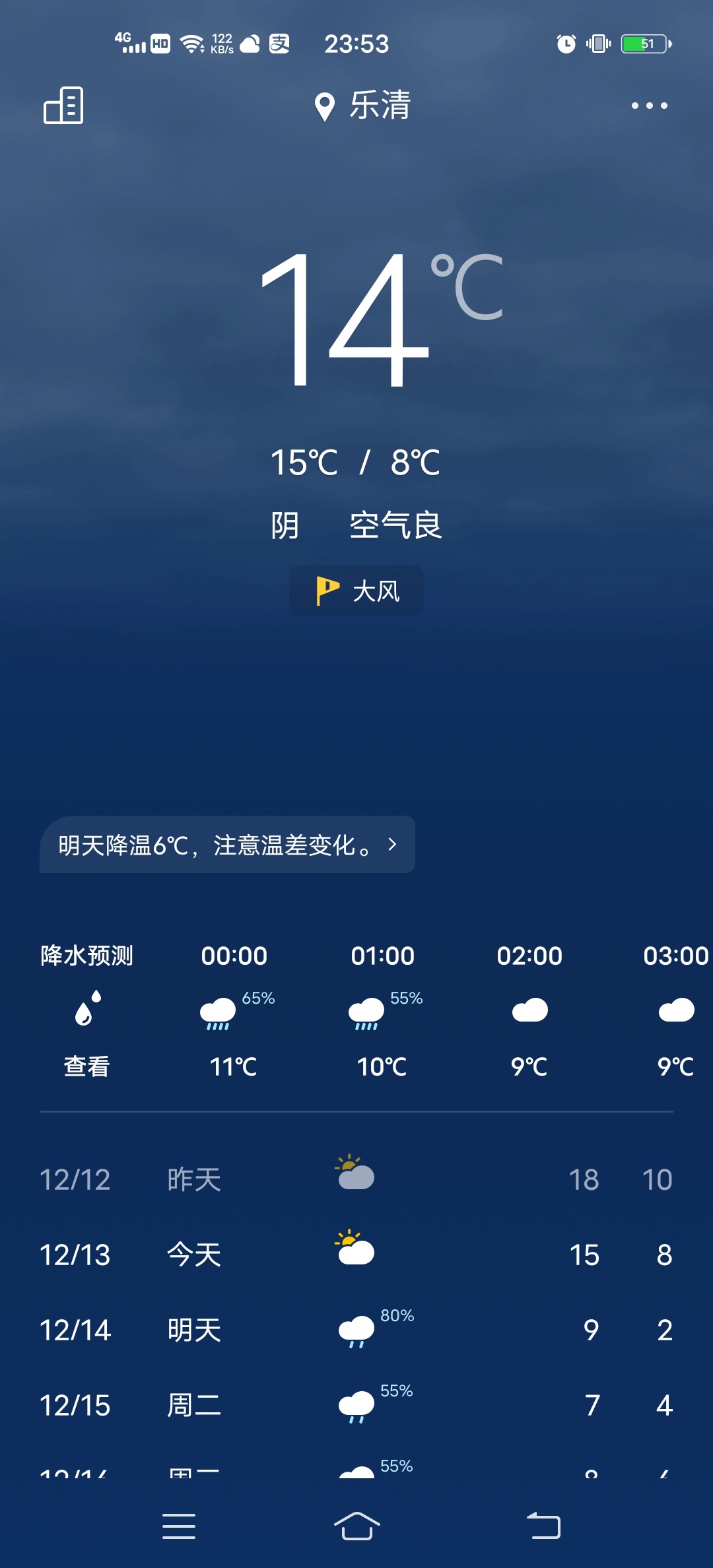View 降水预测 precipitation forecast
Viewport: 713px width, 1568px height.
[x=86, y=1010]
